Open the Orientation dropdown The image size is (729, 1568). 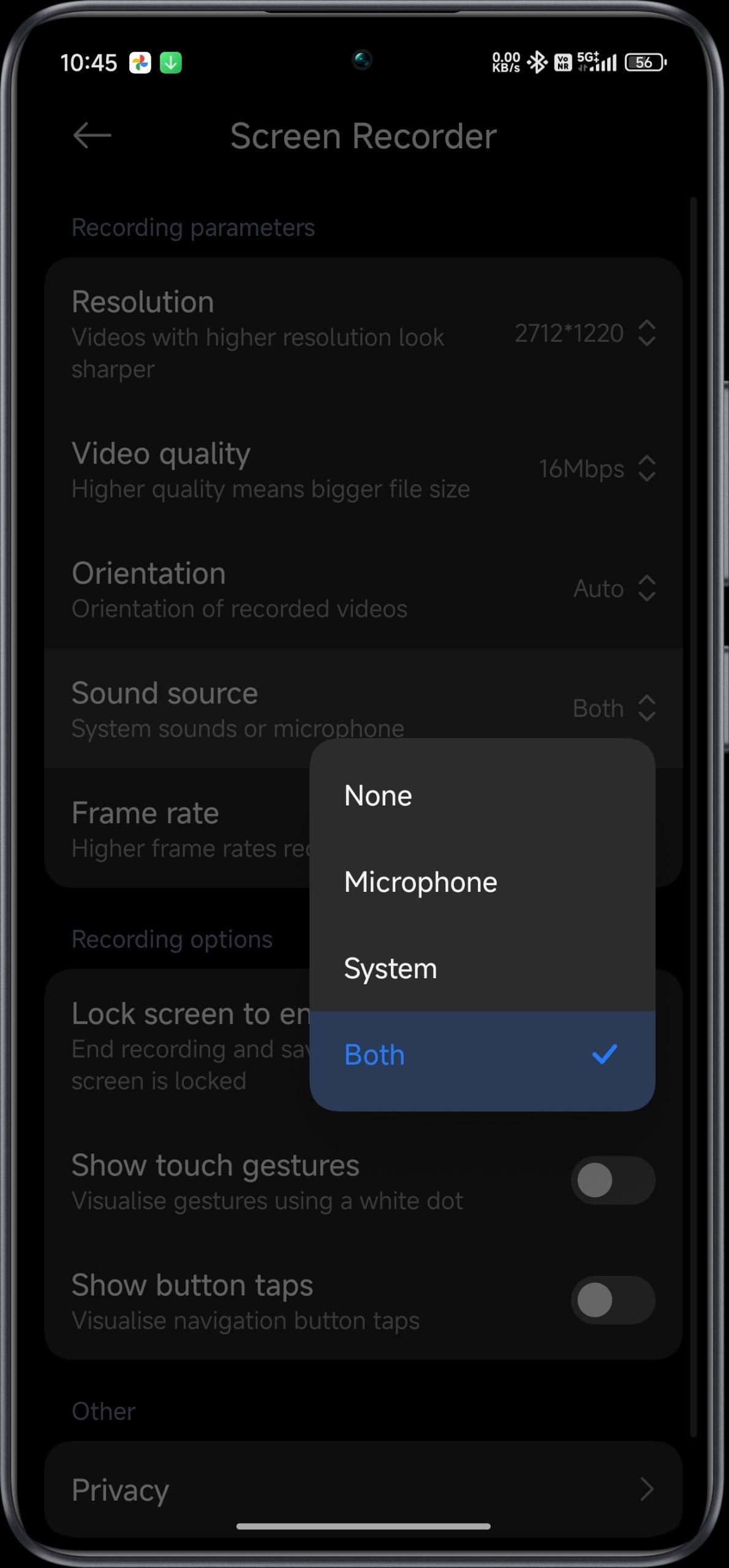pyautogui.click(x=363, y=589)
